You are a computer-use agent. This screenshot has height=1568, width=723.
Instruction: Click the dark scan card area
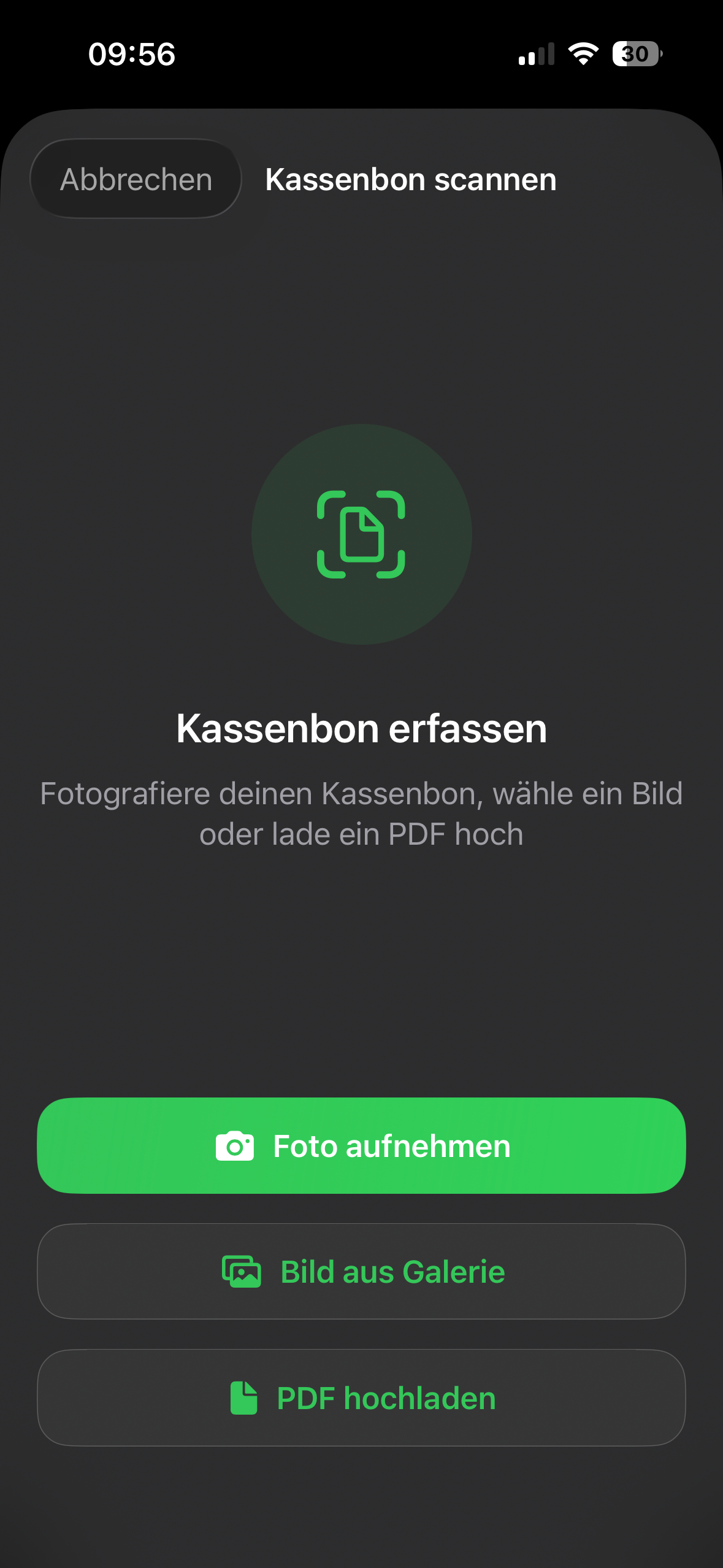[x=361, y=951]
